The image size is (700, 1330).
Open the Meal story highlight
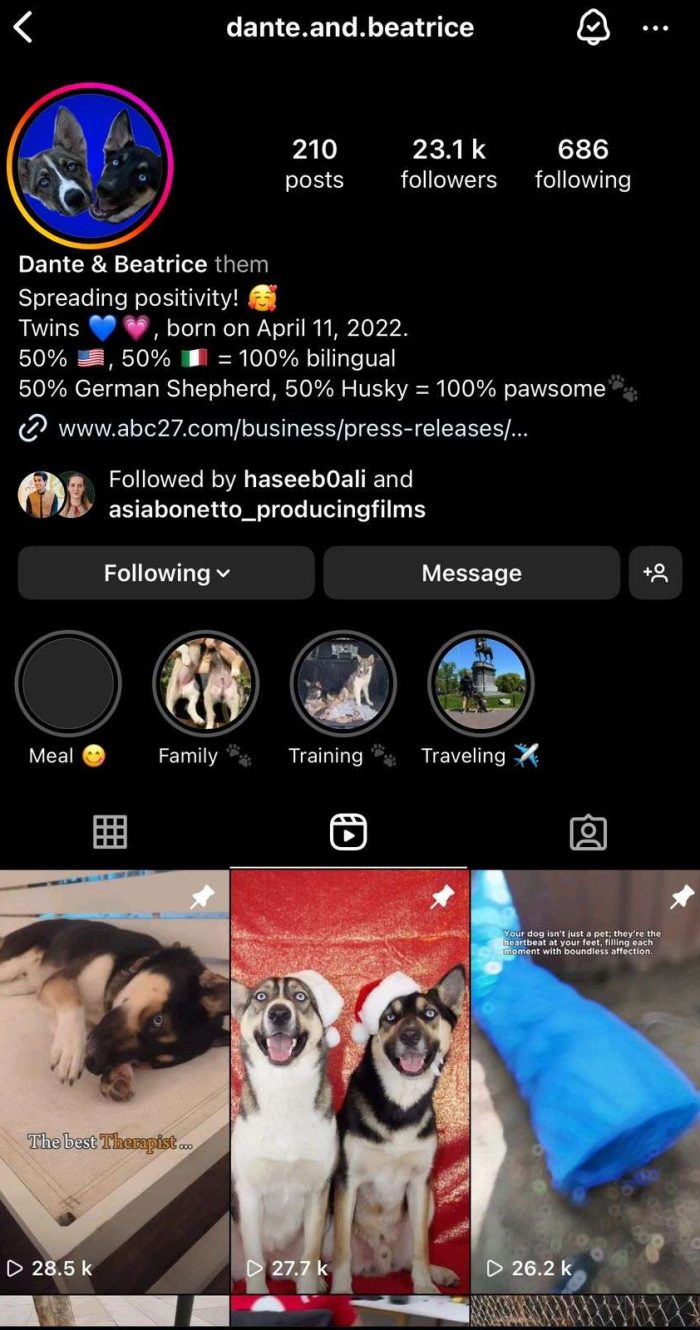tap(68, 684)
